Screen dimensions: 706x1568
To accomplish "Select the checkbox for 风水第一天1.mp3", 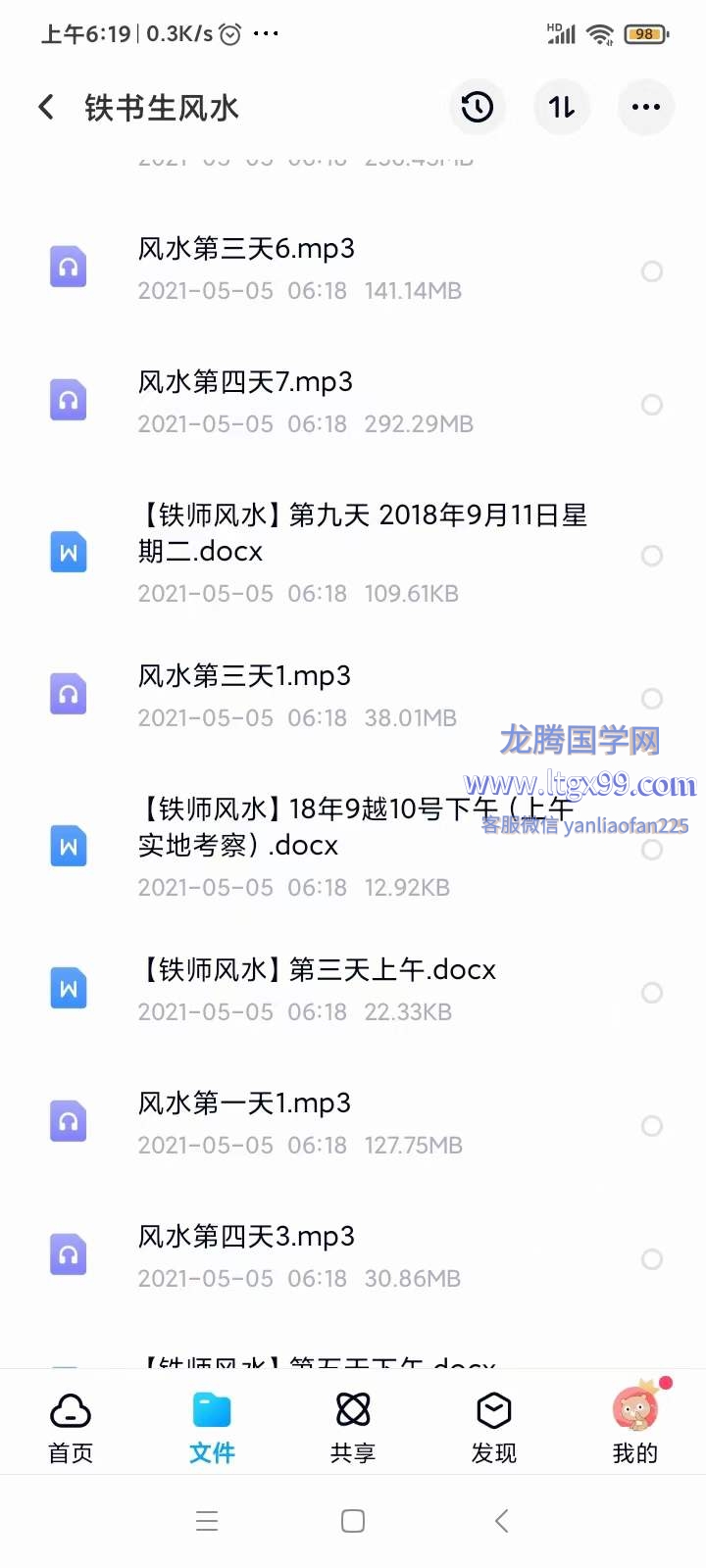I will [x=652, y=1126].
